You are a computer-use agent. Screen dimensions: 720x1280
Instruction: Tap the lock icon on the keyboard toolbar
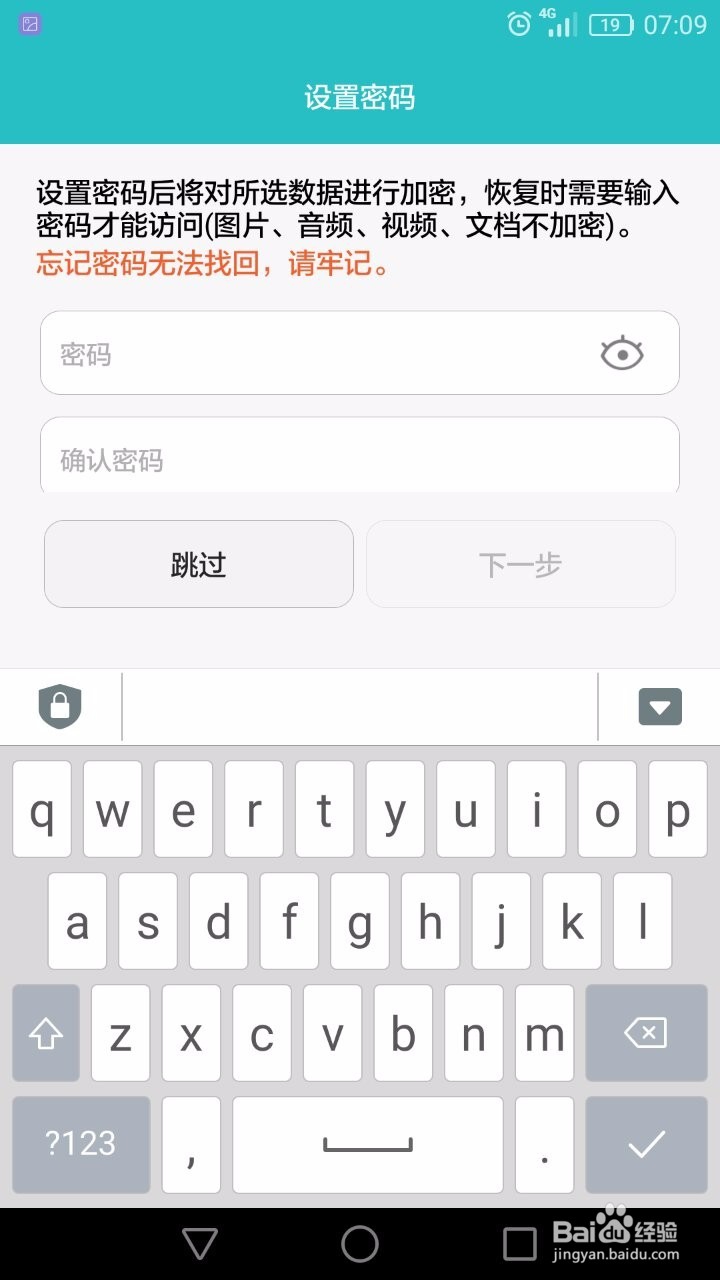[60, 706]
